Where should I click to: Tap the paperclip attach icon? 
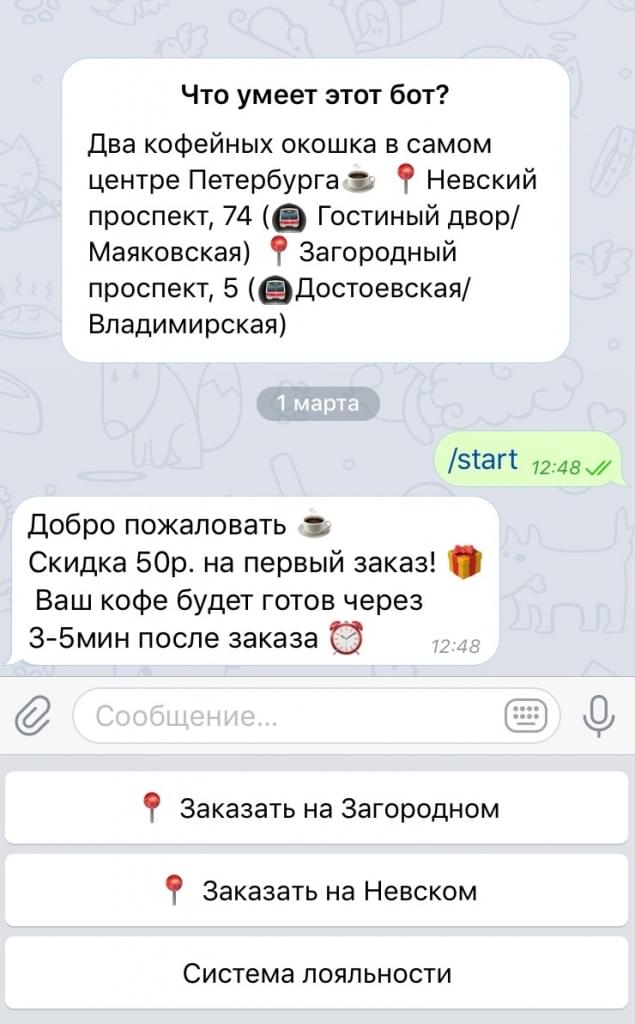tap(32, 715)
